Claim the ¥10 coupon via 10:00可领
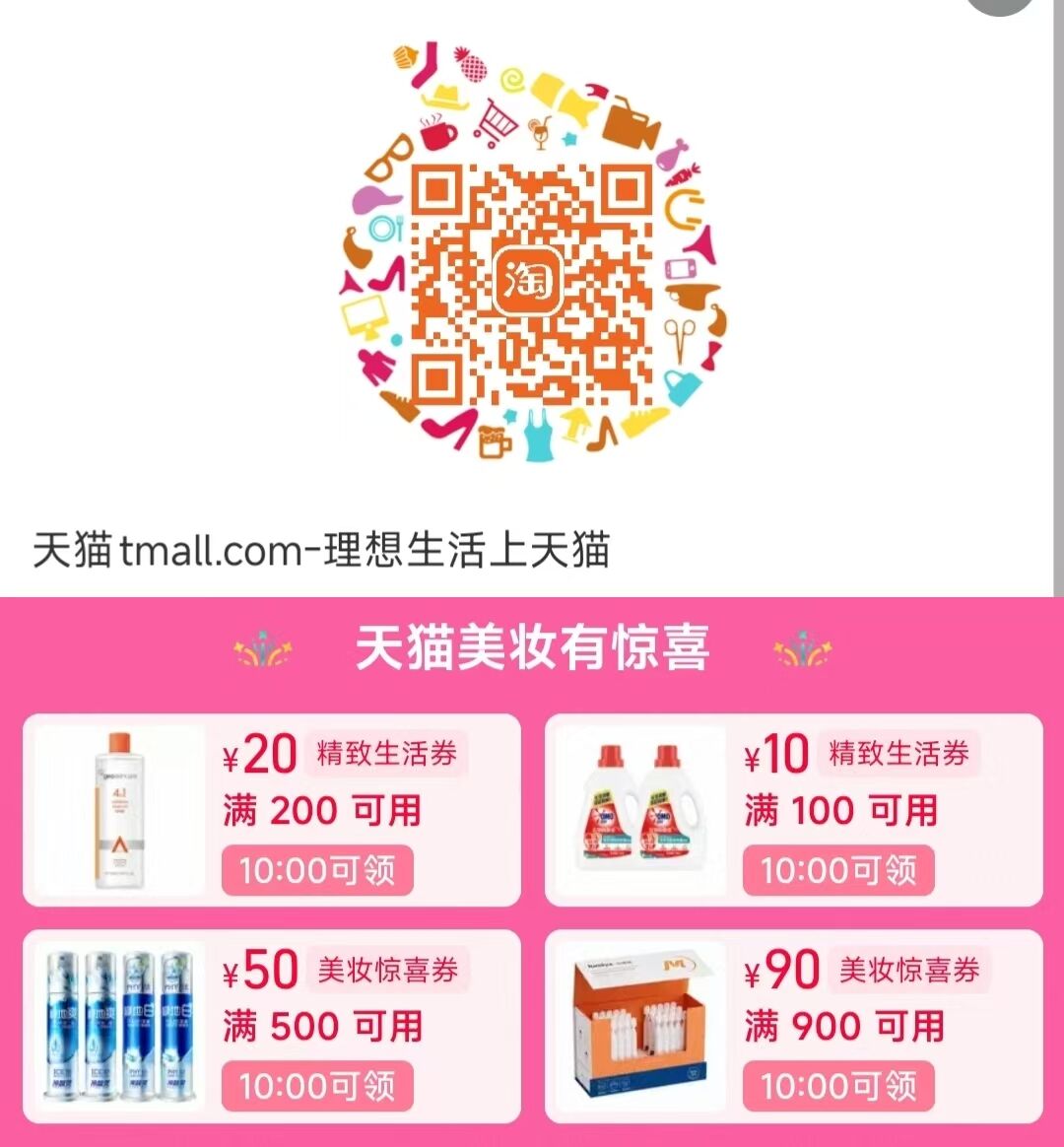 tap(837, 871)
